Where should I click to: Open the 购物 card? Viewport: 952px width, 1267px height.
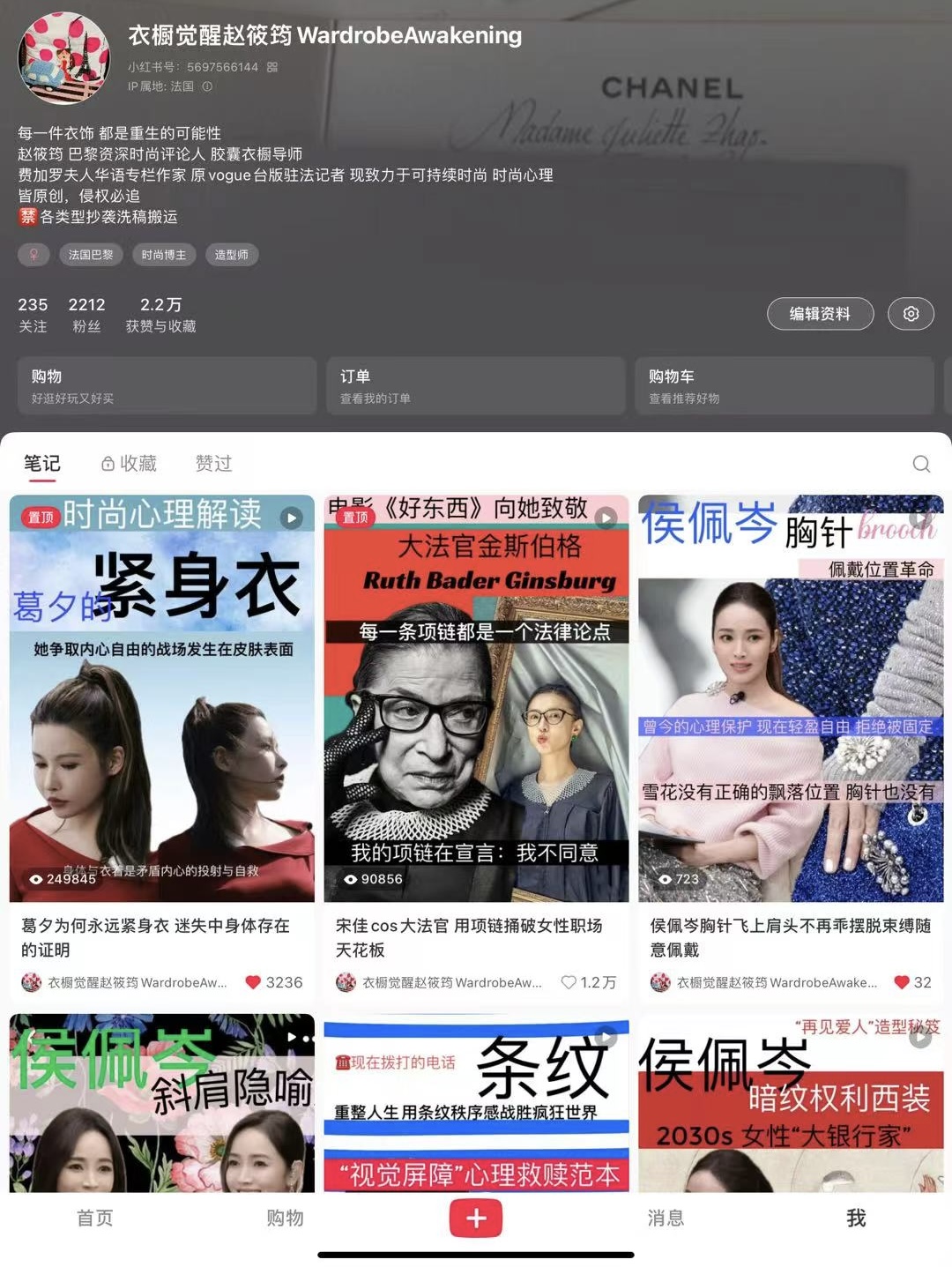coord(167,386)
